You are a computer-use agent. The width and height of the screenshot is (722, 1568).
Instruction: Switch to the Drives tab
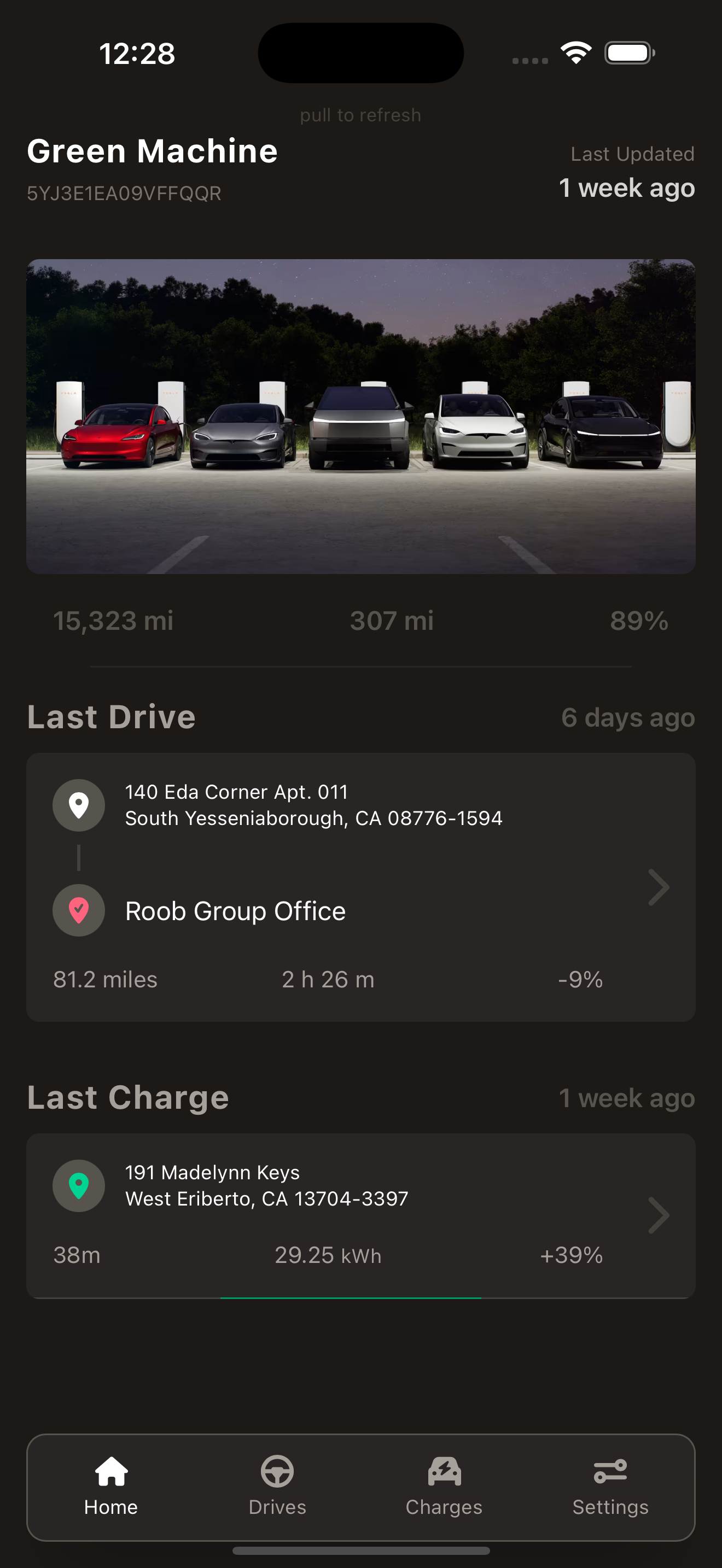(277, 1485)
